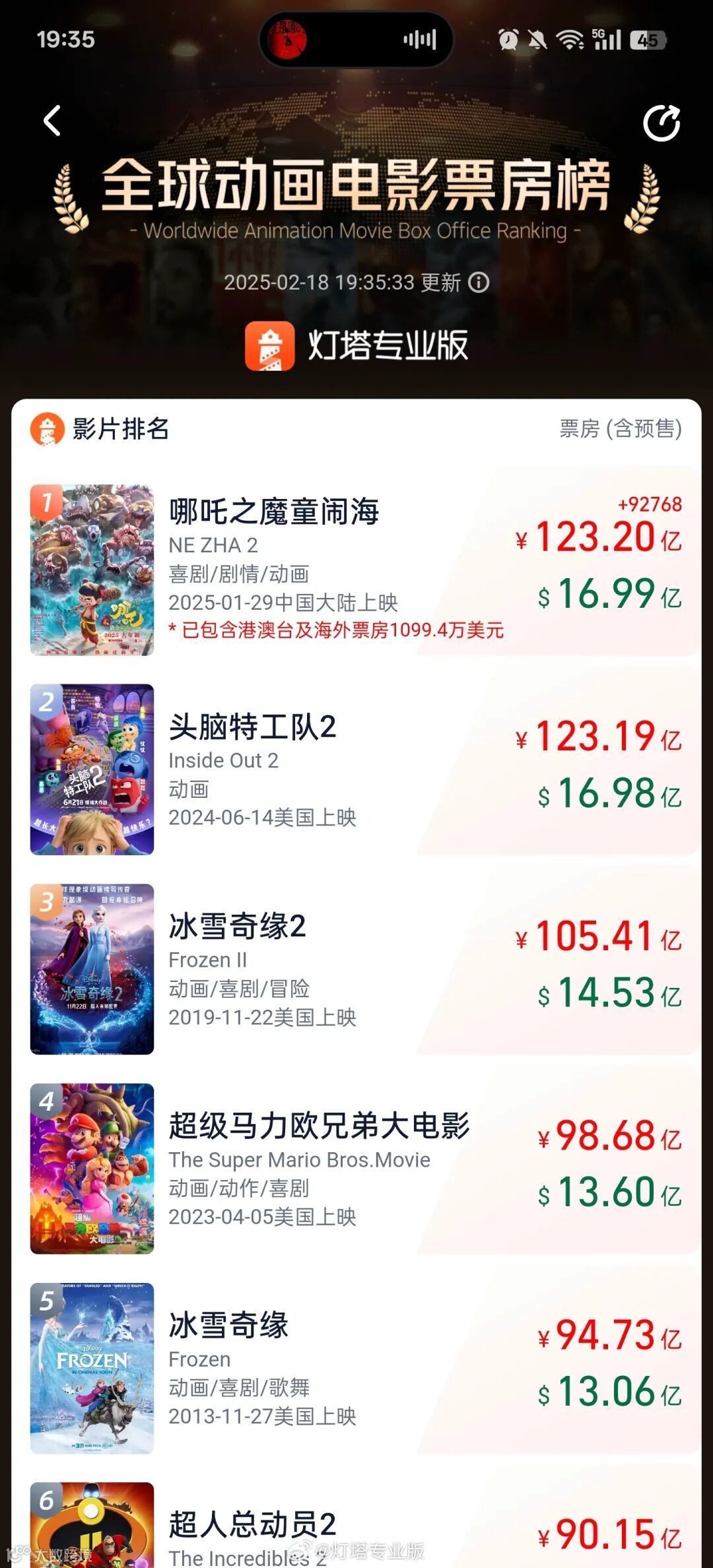Screen dimensions: 713x1568
Task: Tap the back arrow at top left
Action: coord(52,120)
